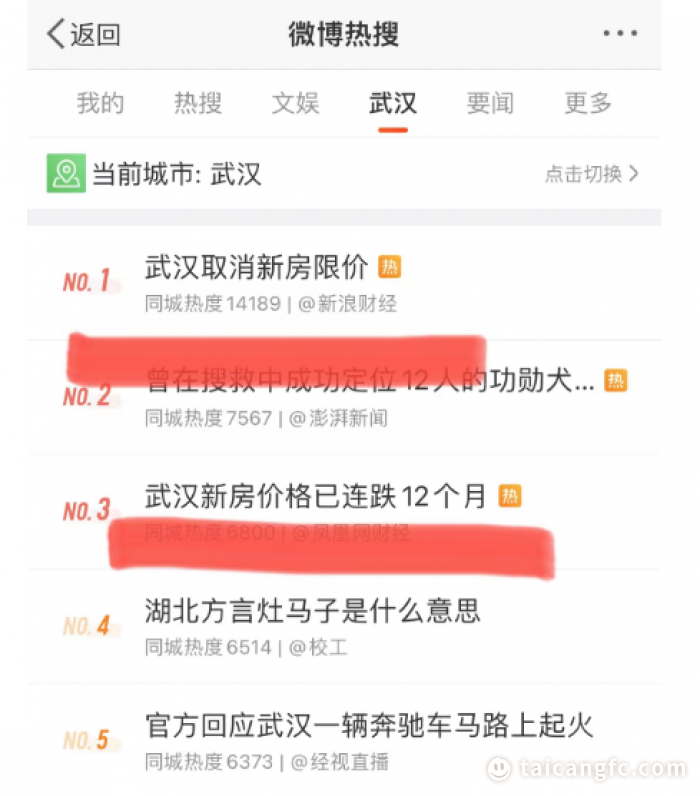Switch to the 文娱 tab
The height and width of the screenshot is (796, 700).
point(295,103)
